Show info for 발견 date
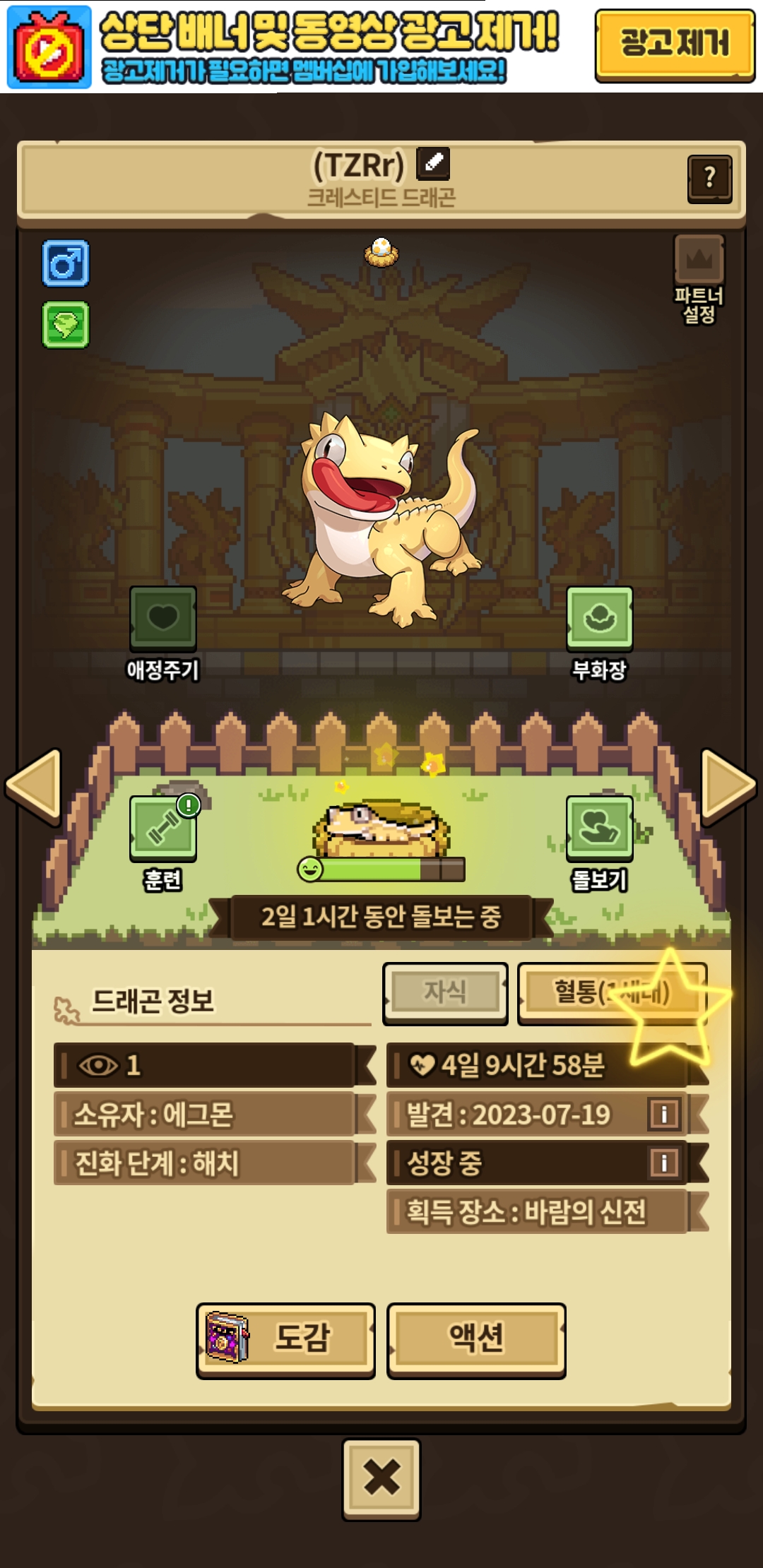Viewport: 763px width, 1568px height. tap(663, 1114)
